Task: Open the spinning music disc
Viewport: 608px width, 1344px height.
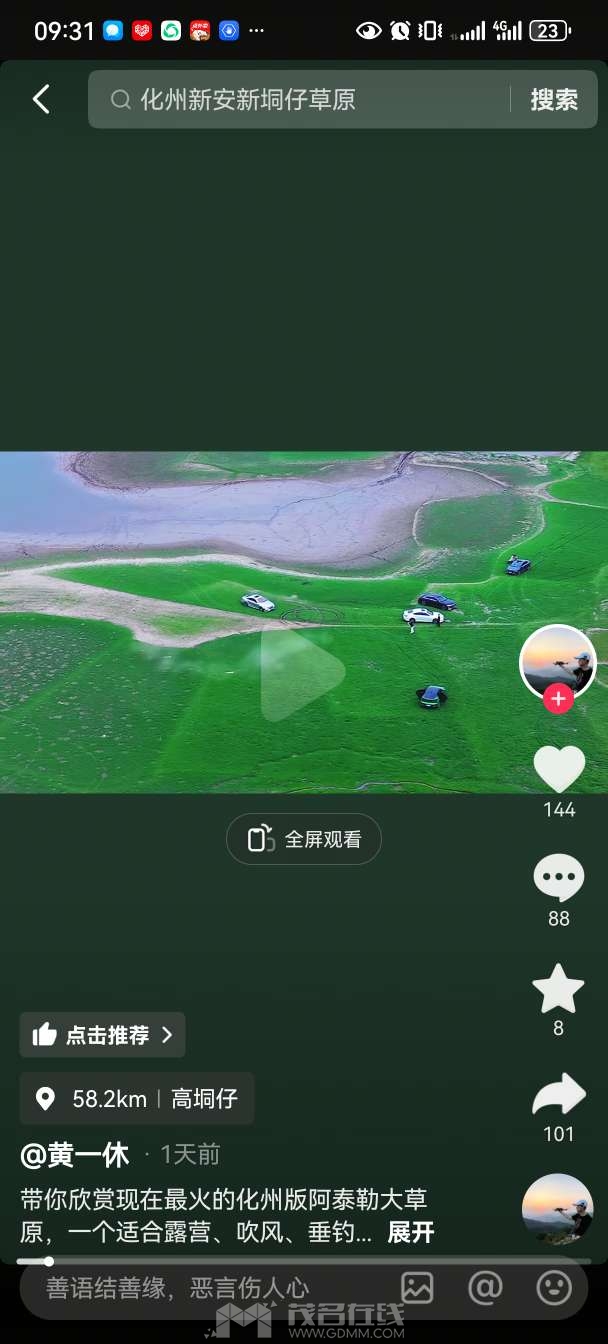Action: [557, 1208]
